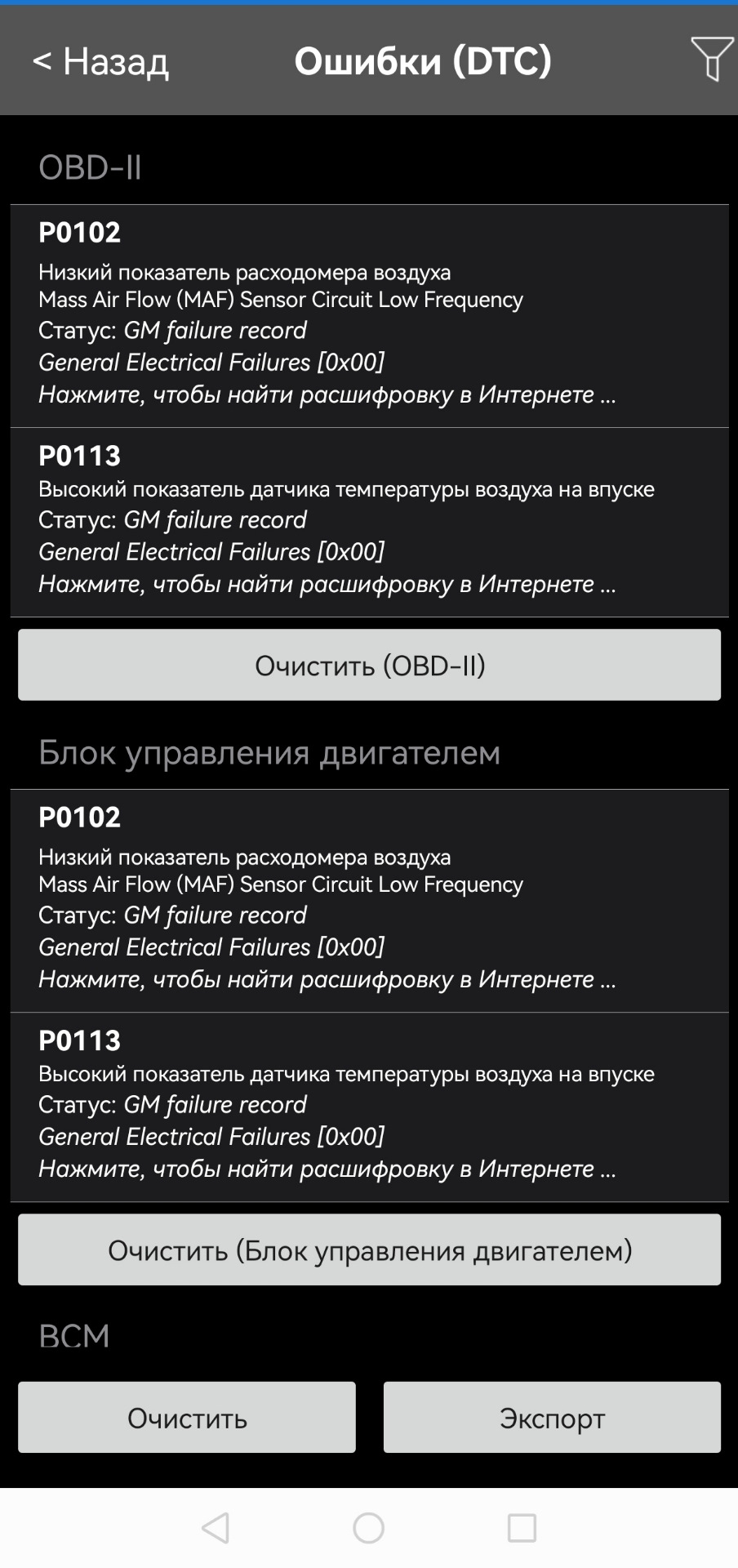Open P0102 error in OBD-II section
The height and width of the screenshot is (1568, 738).
click(x=369, y=314)
